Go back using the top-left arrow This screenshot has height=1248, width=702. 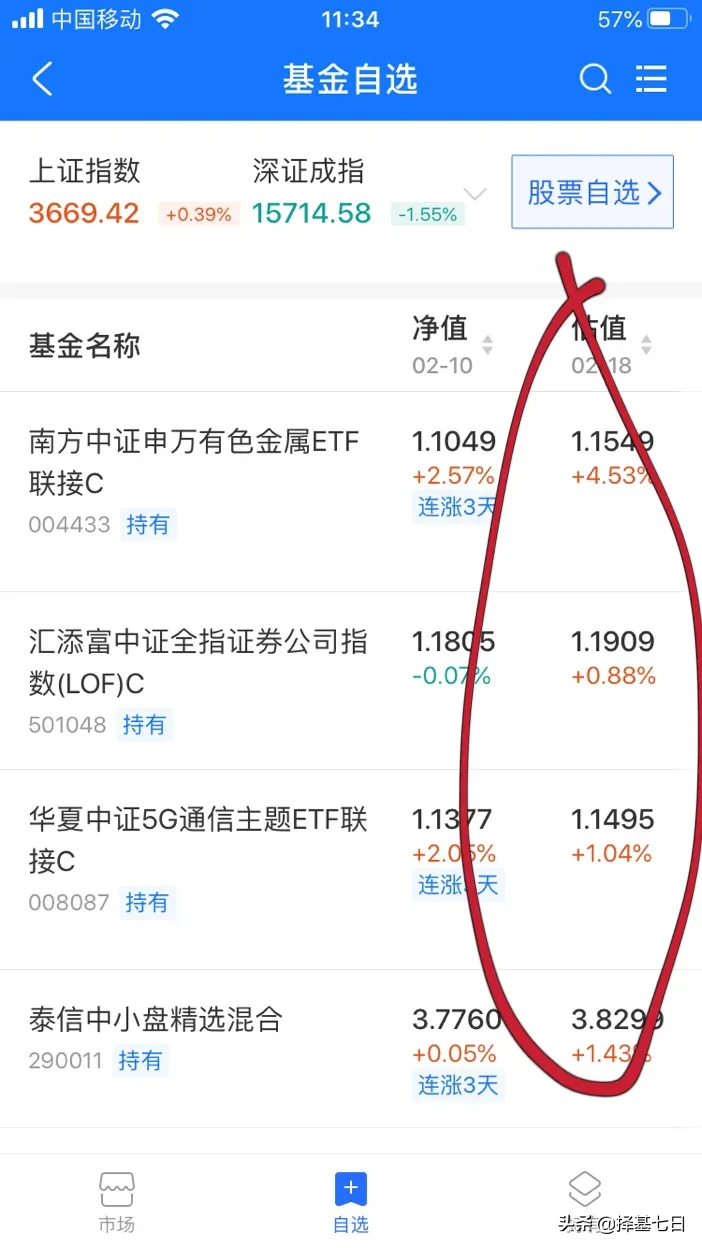click(x=42, y=80)
